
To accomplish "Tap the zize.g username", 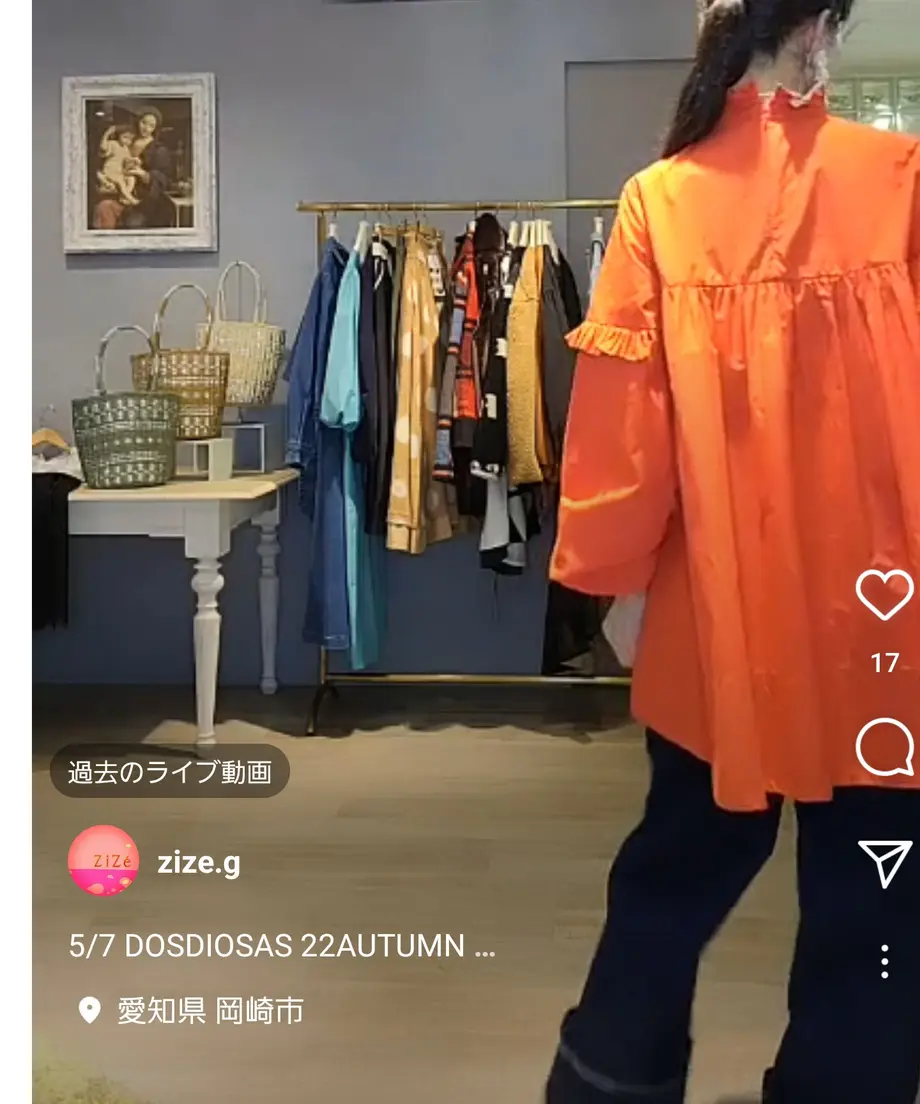I will point(198,862).
